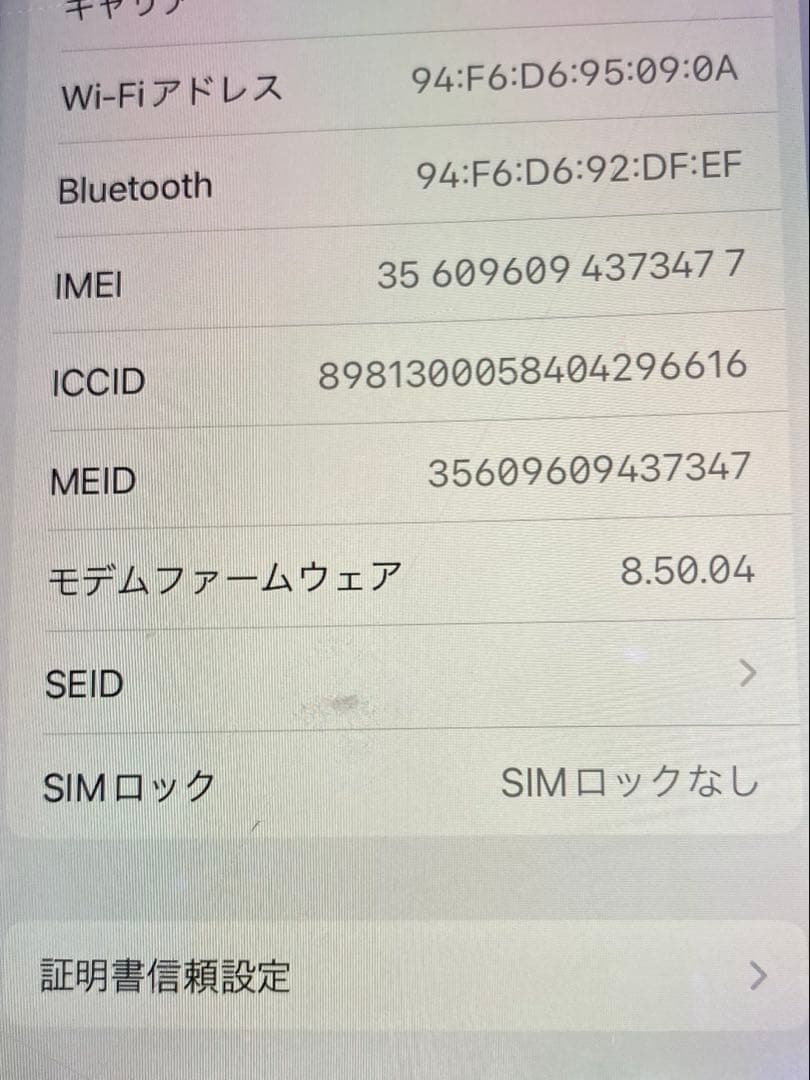The height and width of the screenshot is (1080, 810).
Task: Tap the モデムファームウェア row
Action: 400,570
